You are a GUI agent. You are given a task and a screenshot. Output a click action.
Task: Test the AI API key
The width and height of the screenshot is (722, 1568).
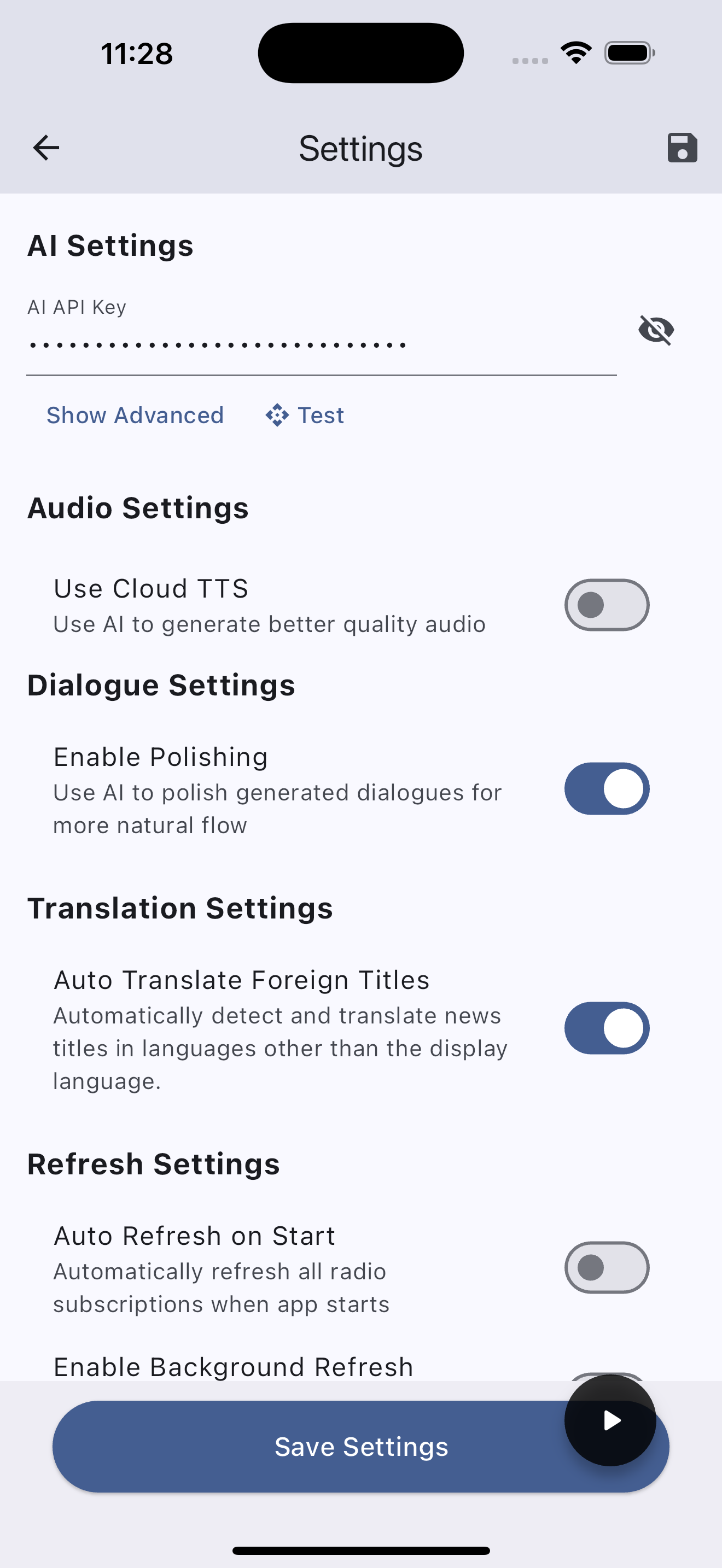[x=305, y=415]
